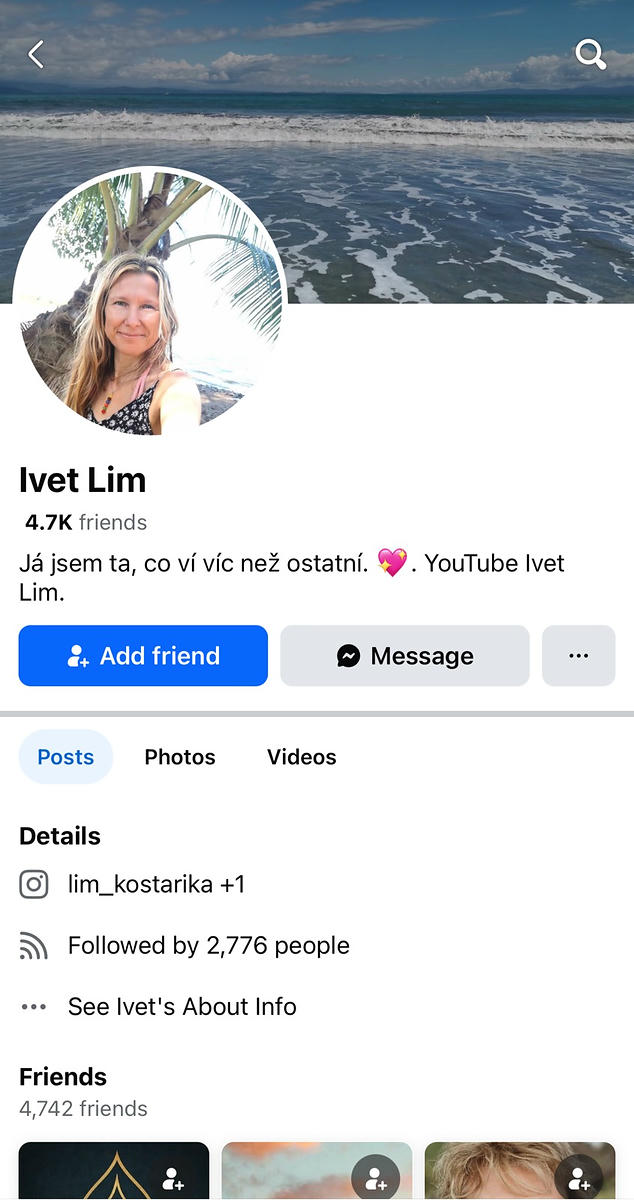Add the middle friend tile as friend

(x=376, y=1178)
